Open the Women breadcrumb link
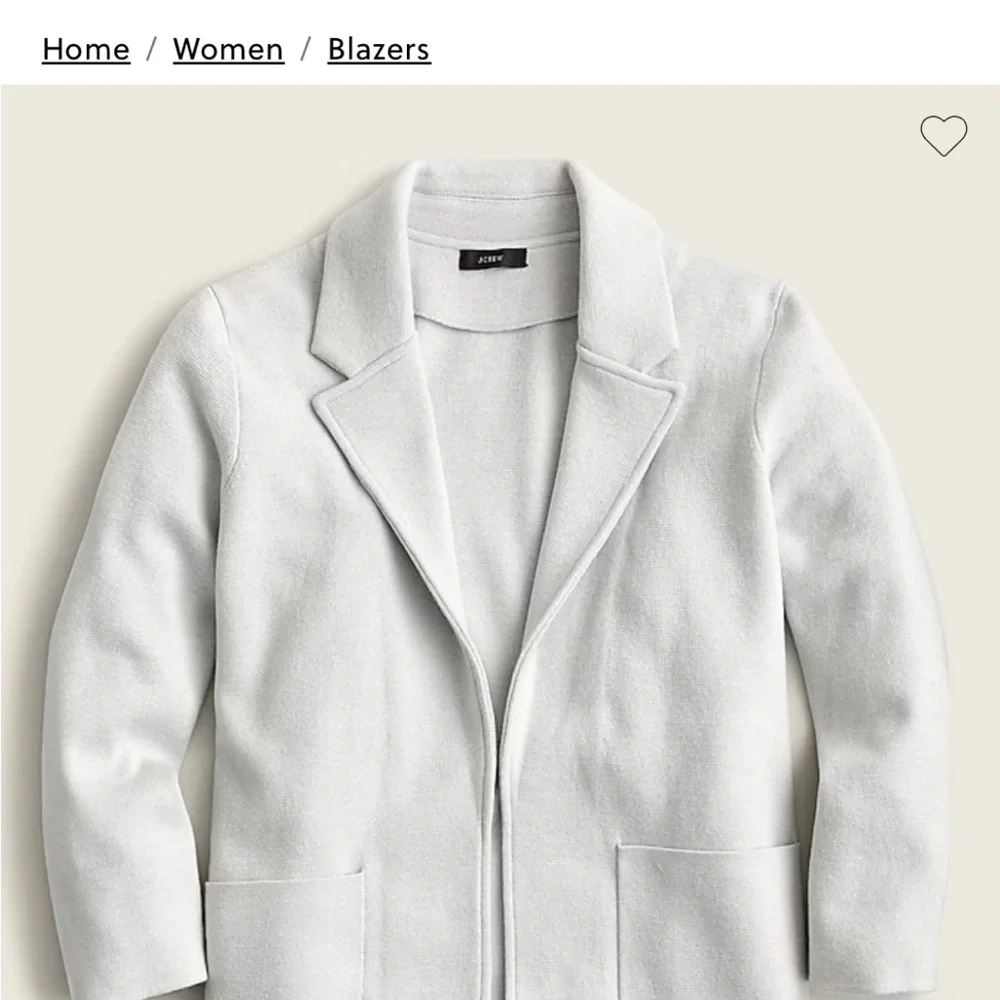 (228, 49)
